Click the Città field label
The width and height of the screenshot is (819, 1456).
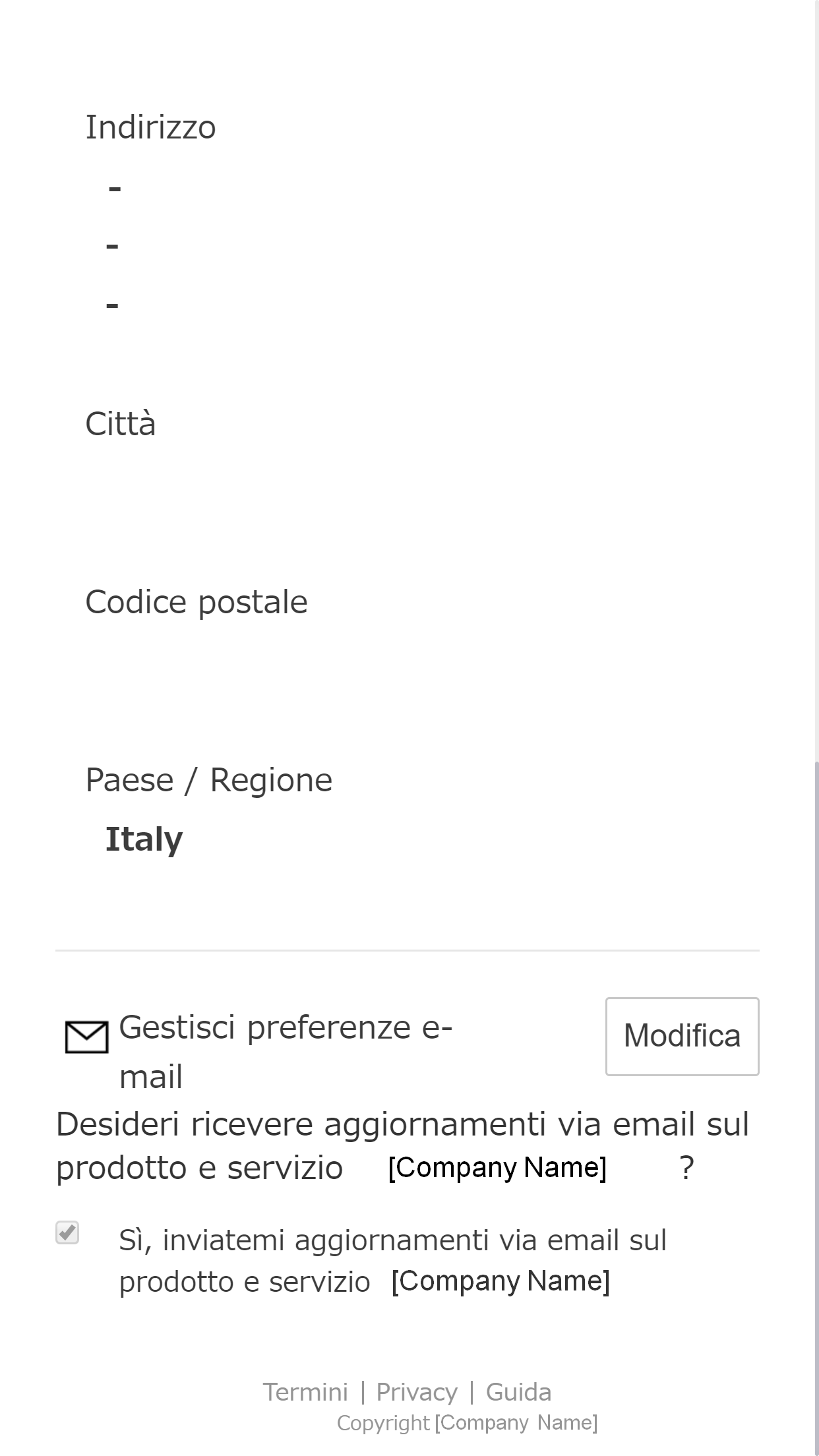click(x=121, y=422)
